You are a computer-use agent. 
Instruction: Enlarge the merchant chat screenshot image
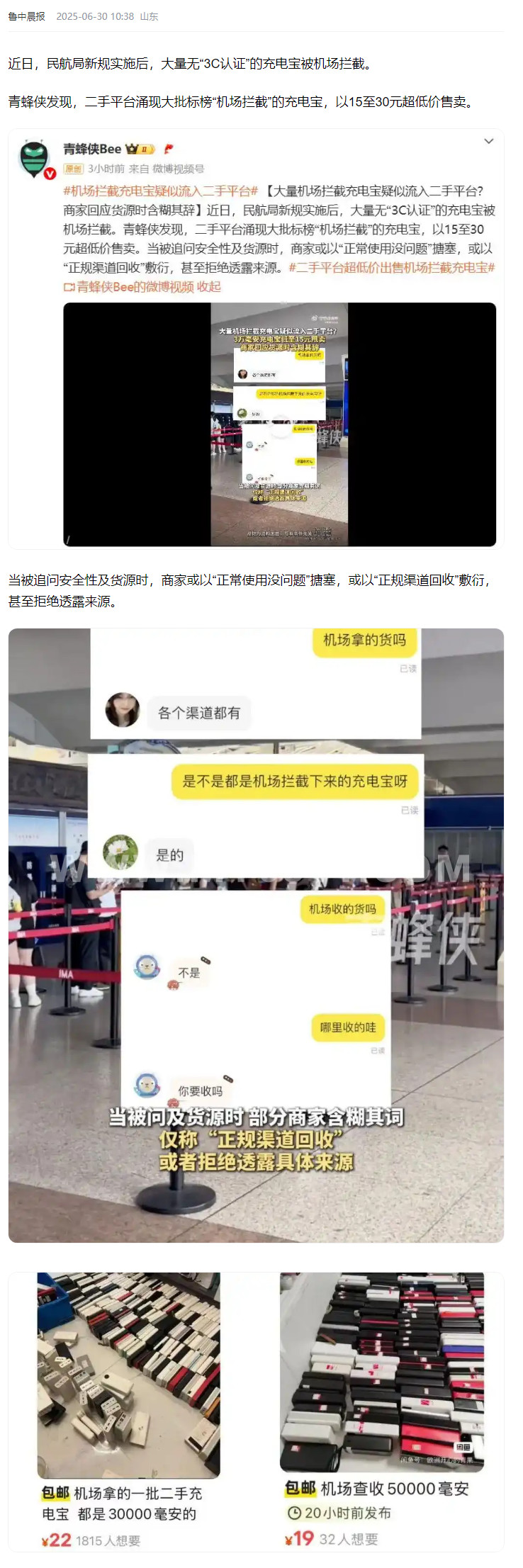256,935
